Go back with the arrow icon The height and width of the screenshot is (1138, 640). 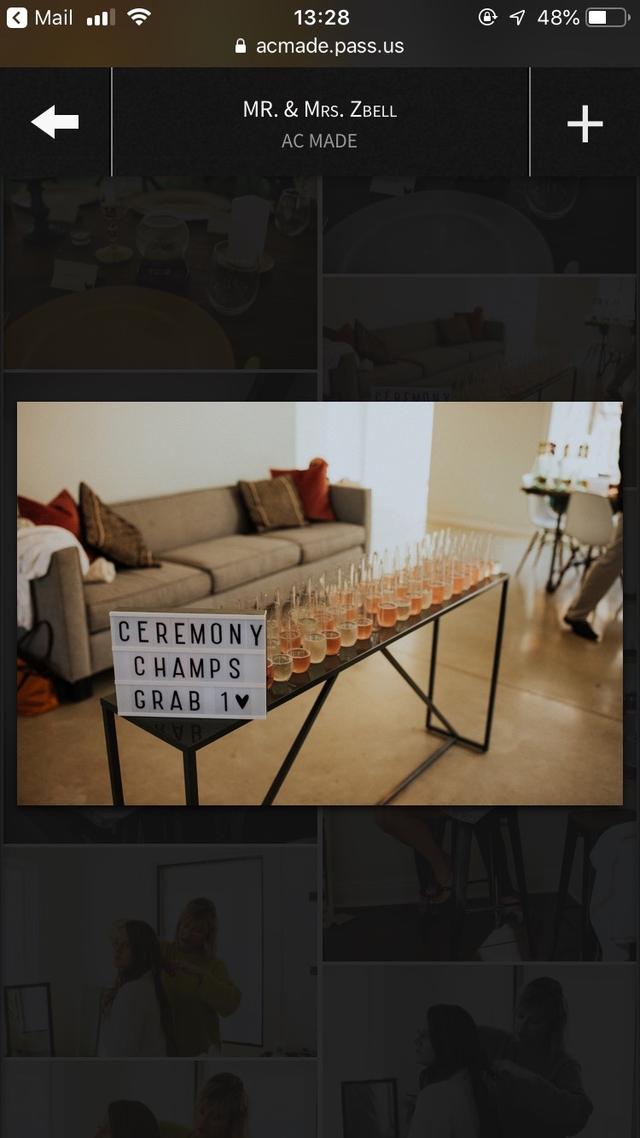click(55, 122)
